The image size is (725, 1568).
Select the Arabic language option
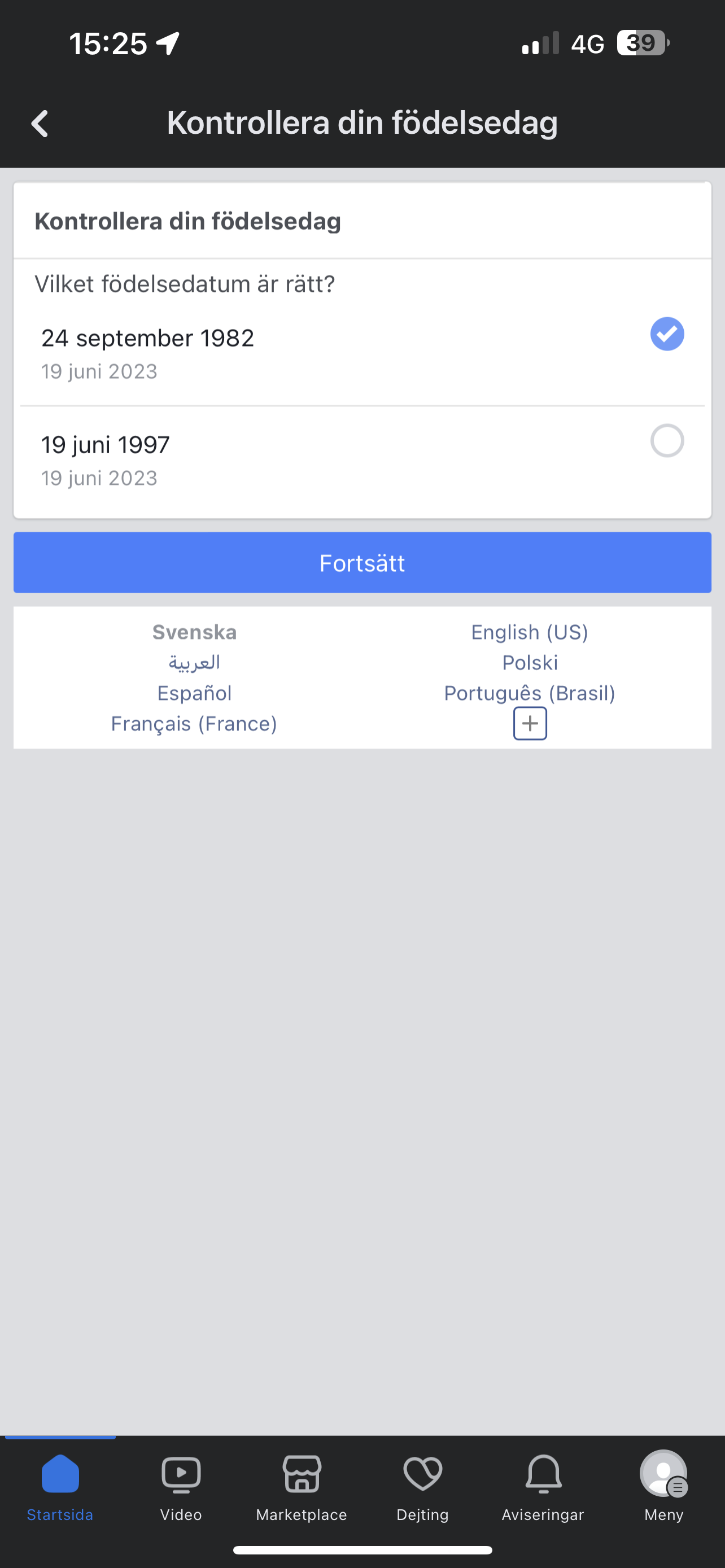[194, 662]
